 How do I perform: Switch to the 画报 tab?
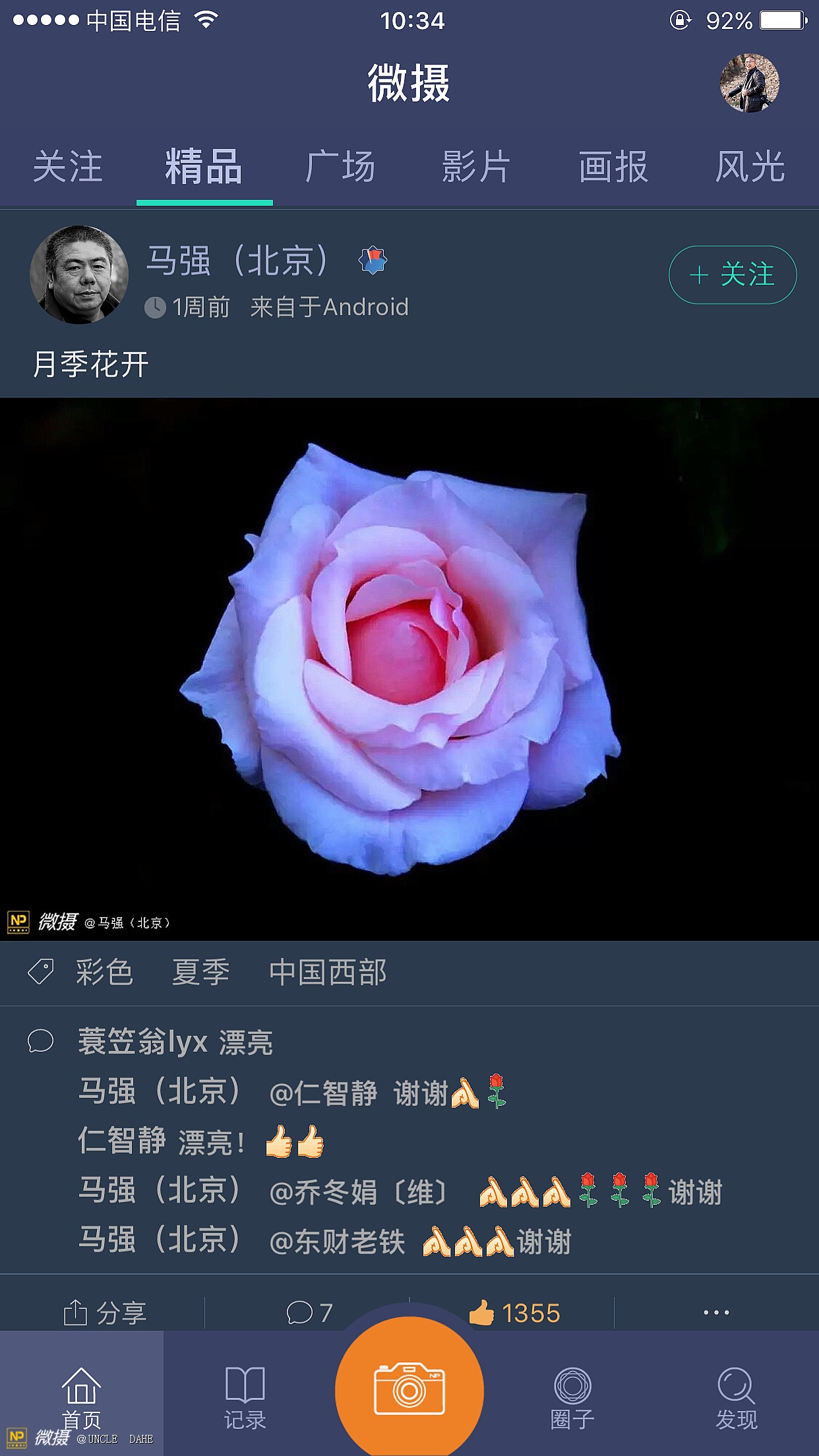point(613,167)
